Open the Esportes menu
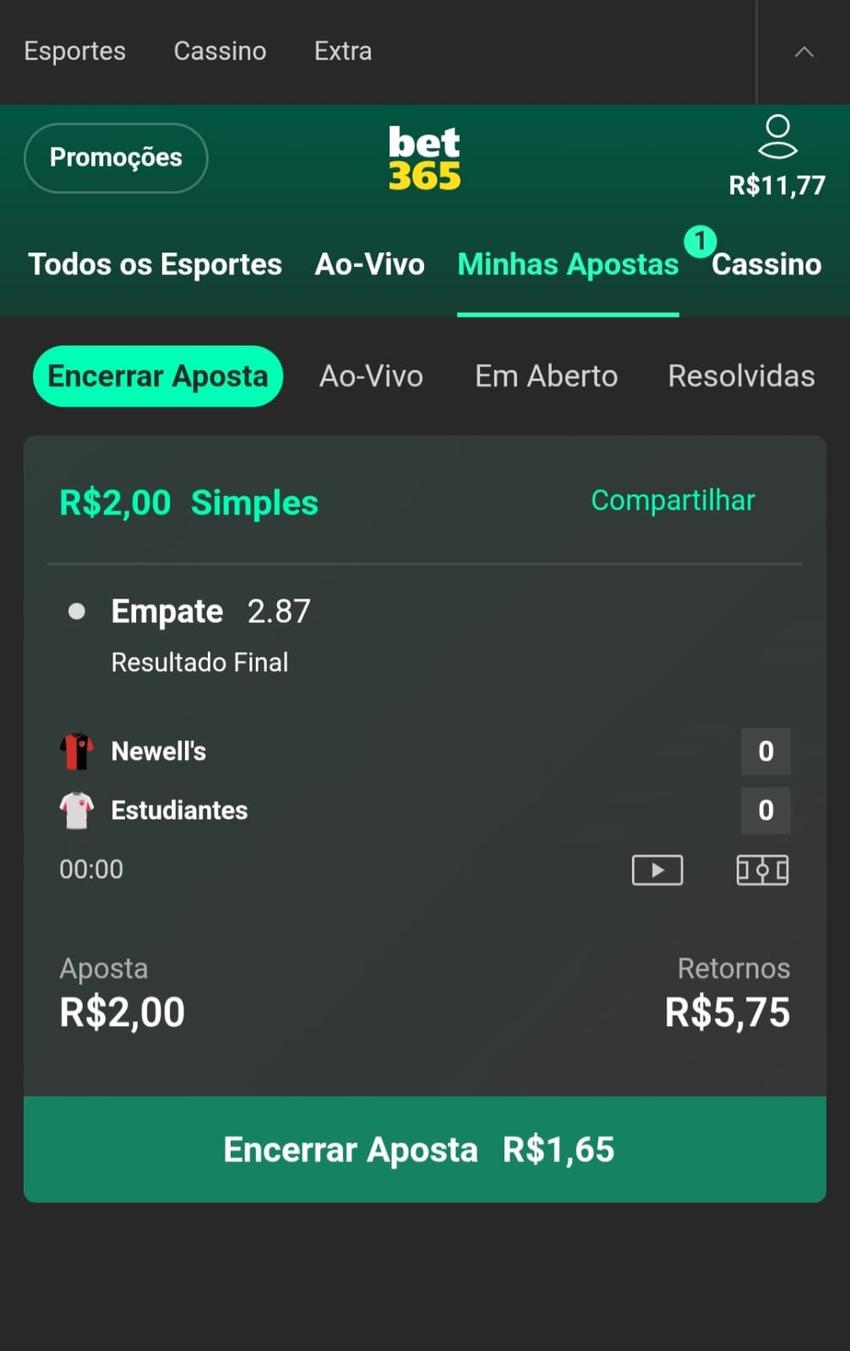Viewport: 850px width, 1351px height. click(74, 51)
